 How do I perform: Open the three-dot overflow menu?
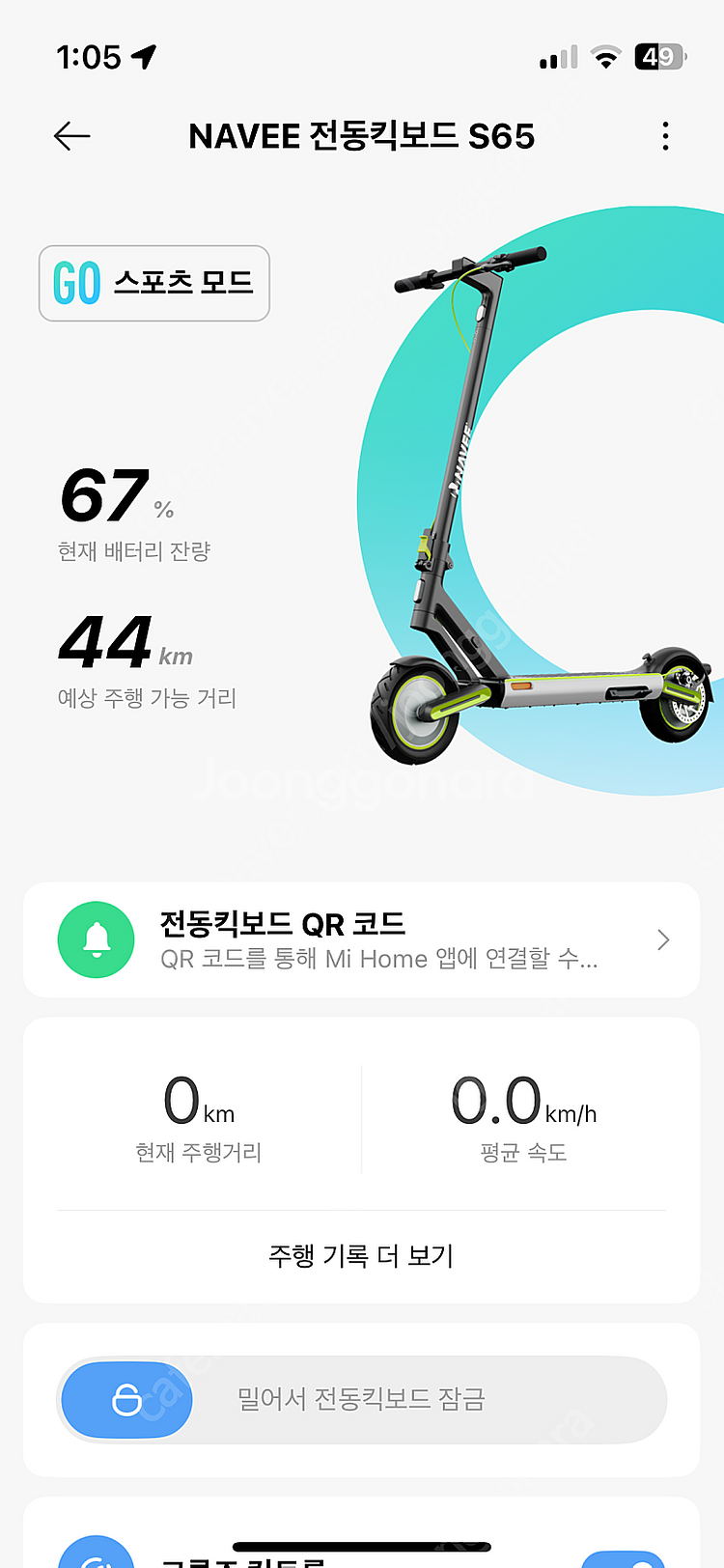(665, 136)
